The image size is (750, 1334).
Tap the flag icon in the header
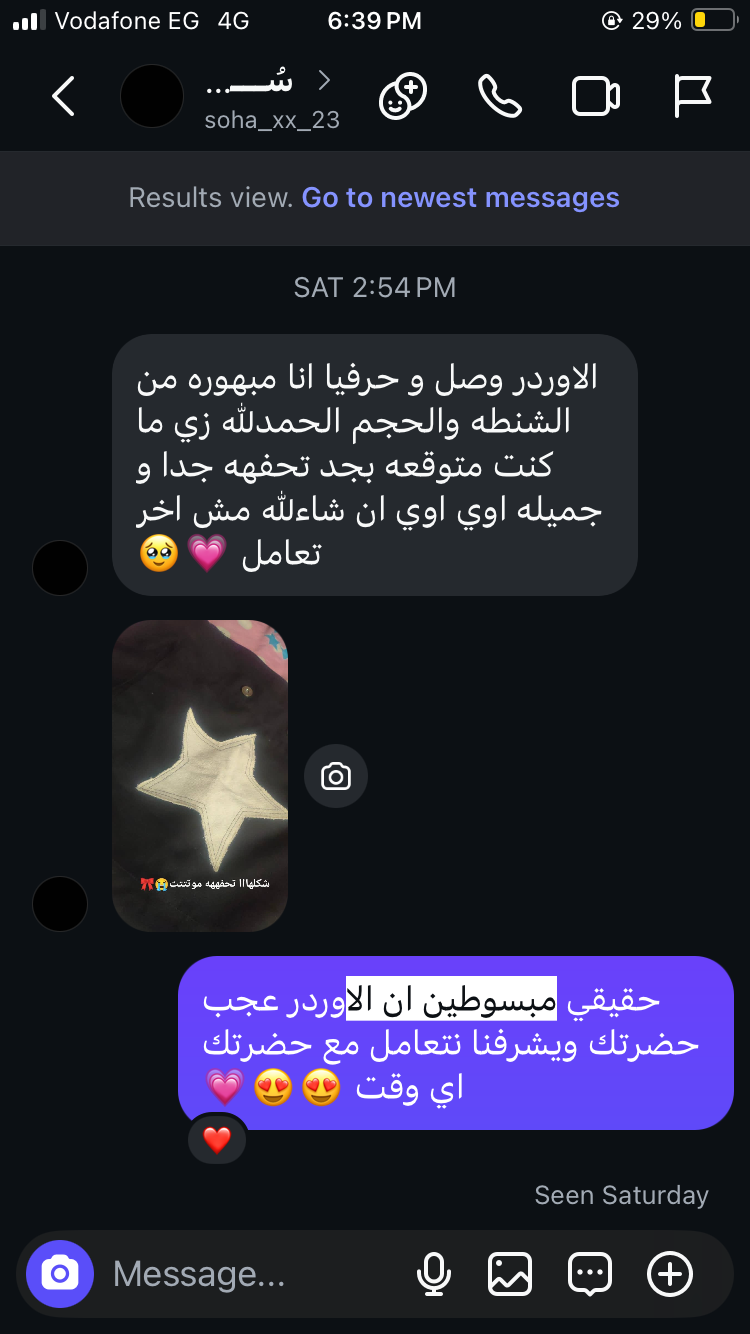click(x=692, y=97)
